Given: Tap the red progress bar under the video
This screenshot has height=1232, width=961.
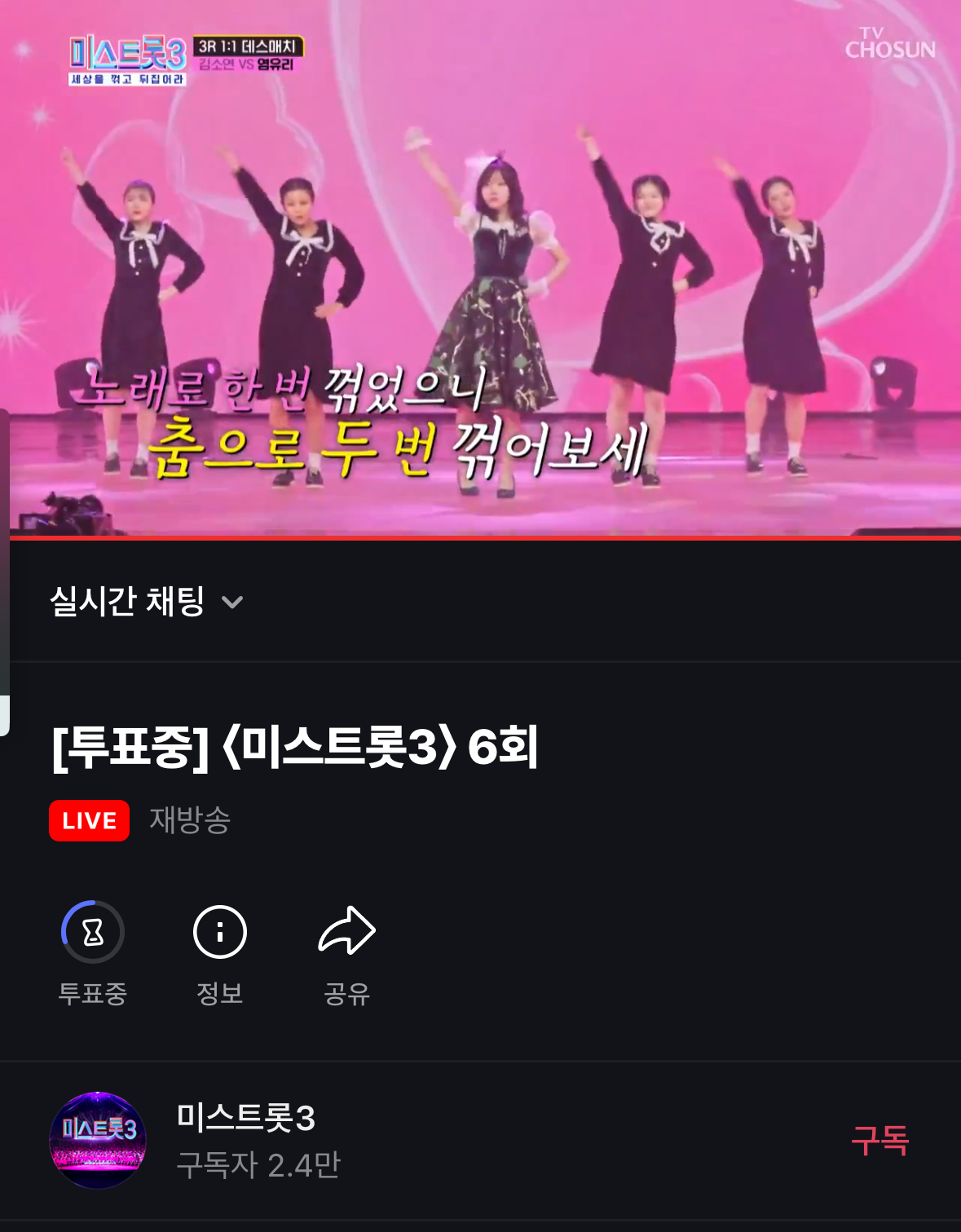Looking at the screenshot, I should click(481, 539).
